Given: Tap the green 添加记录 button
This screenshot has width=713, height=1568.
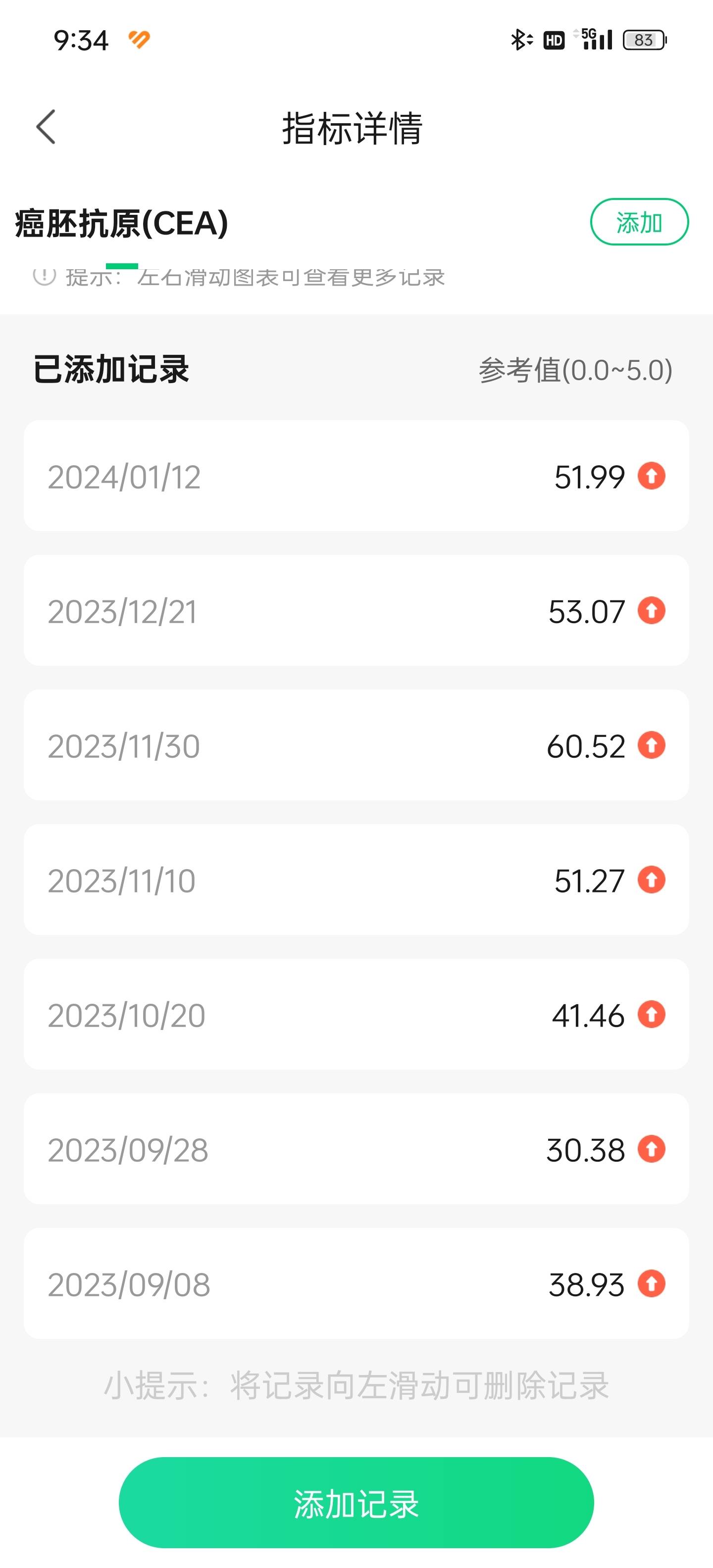Looking at the screenshot, I should pyautogui.click(x=356, y=1502).
